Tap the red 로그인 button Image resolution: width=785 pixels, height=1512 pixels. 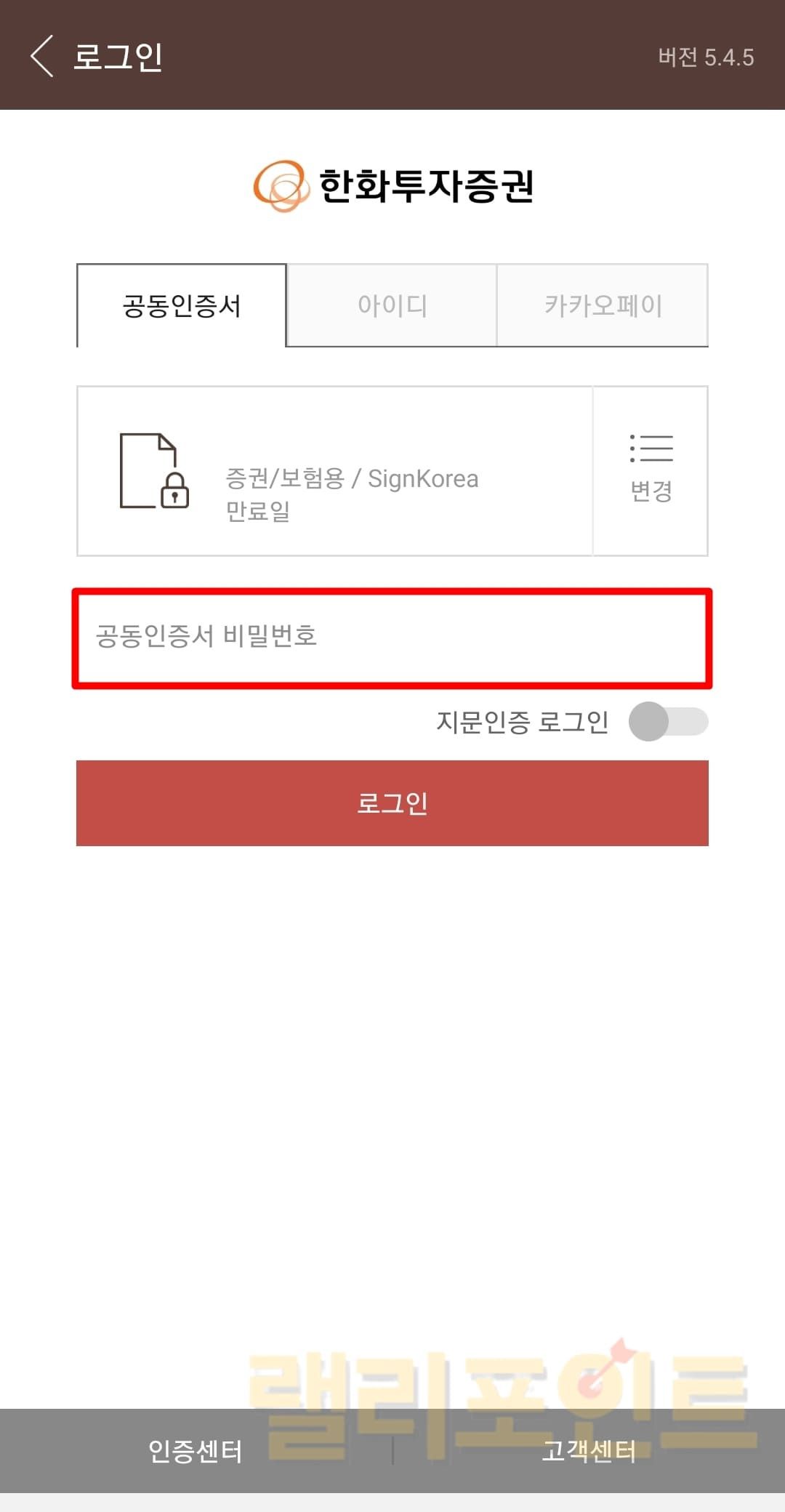392,803
